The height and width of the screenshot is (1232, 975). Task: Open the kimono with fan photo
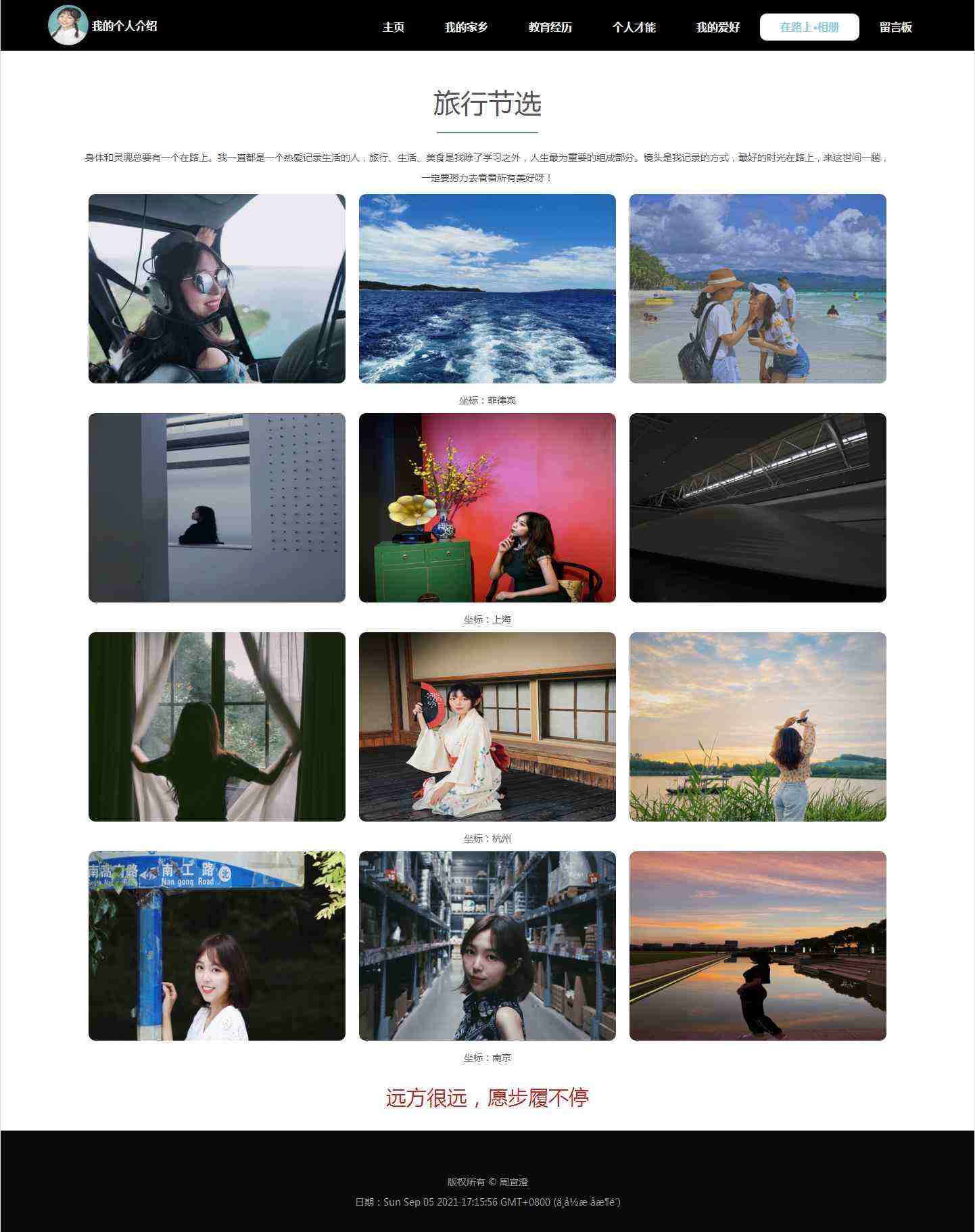pyautogui.click(x=487, y=727)
